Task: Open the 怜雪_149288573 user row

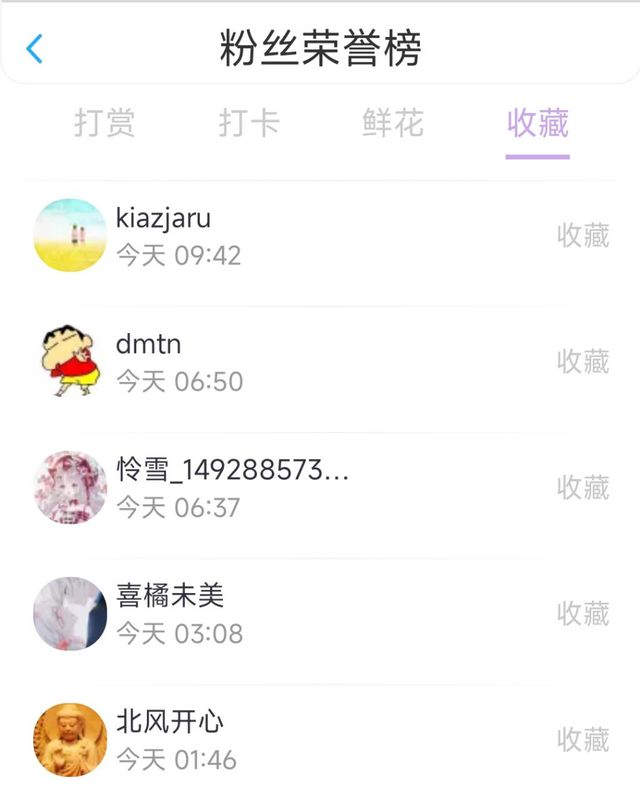Action: pyautogui.click(x=320, y=488)
